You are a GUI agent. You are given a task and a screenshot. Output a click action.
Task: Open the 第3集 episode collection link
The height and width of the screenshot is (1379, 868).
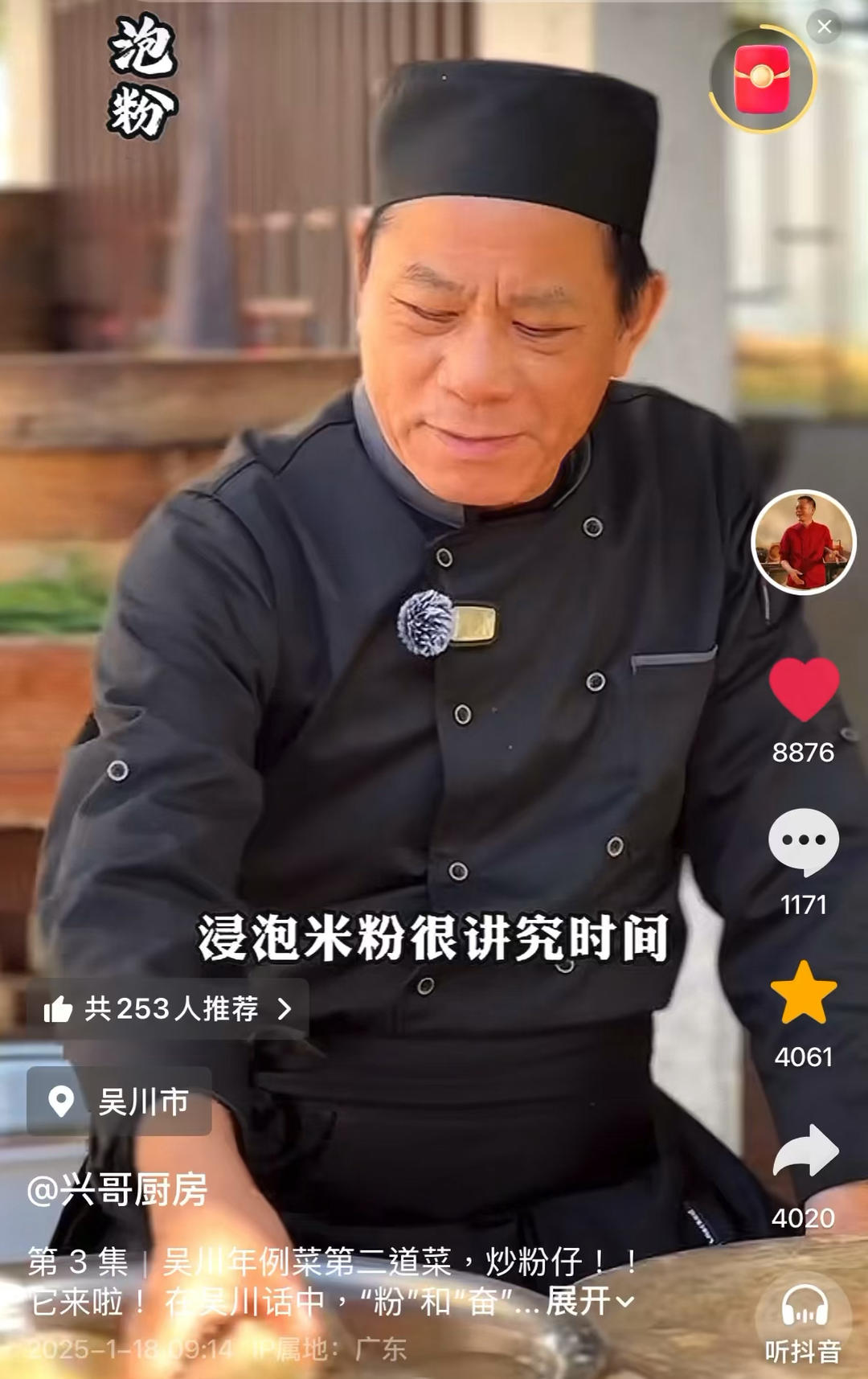[78, 1262]
